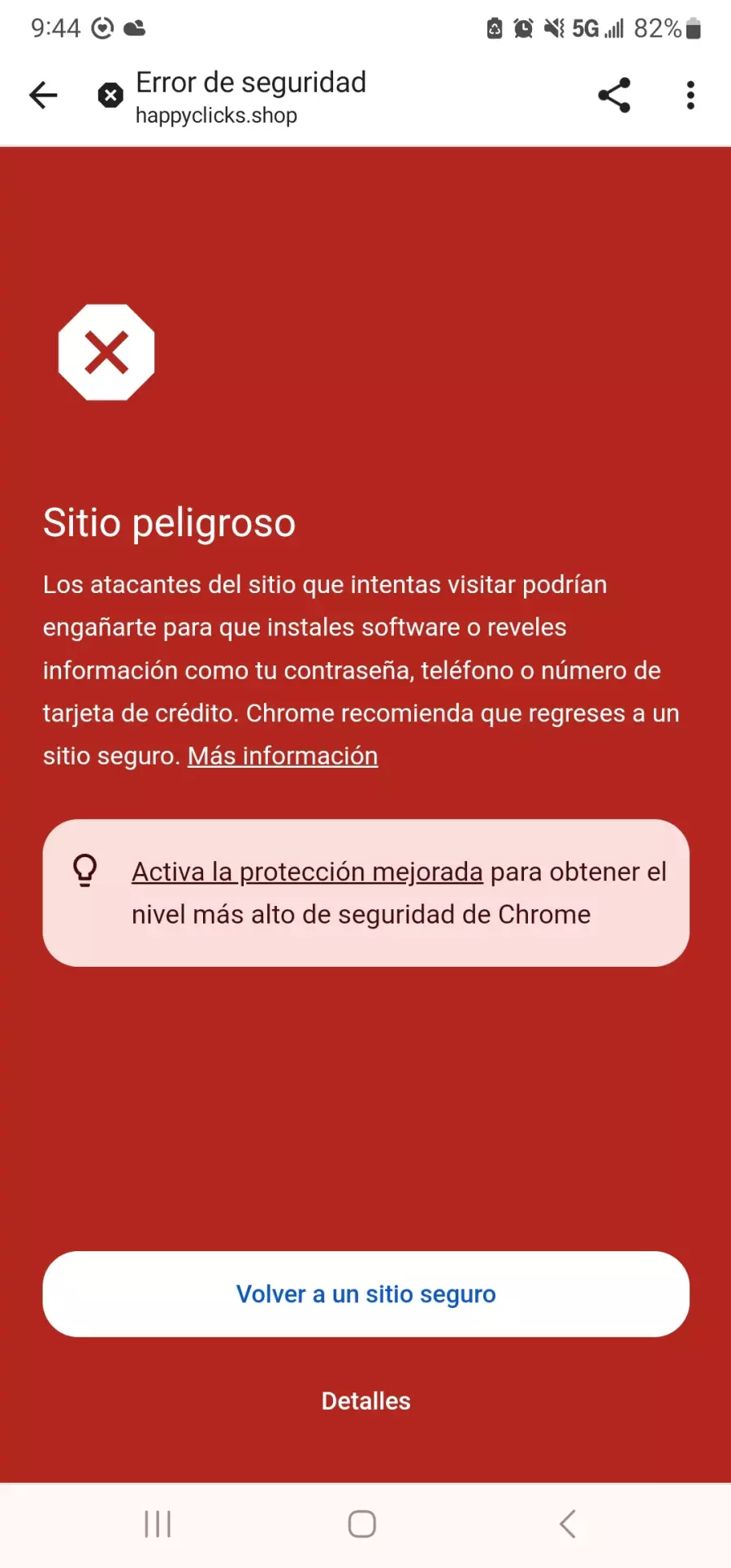The image size is (731, 1568).
Task: Tap the back arrow in the toolbar
Action: [x=44, y=96]
